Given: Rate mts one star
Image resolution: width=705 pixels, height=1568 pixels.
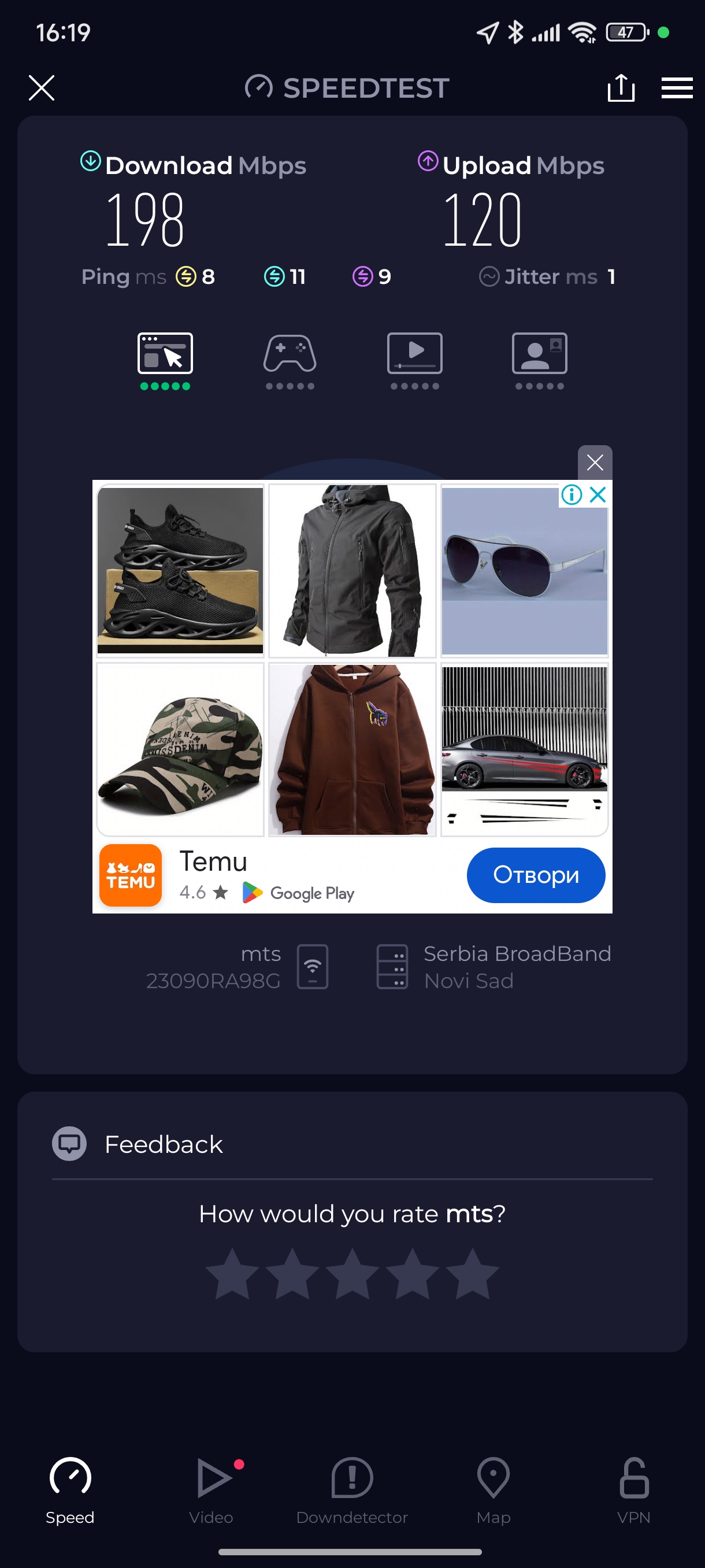Looking at the screenshot, I should (232, 1273).
